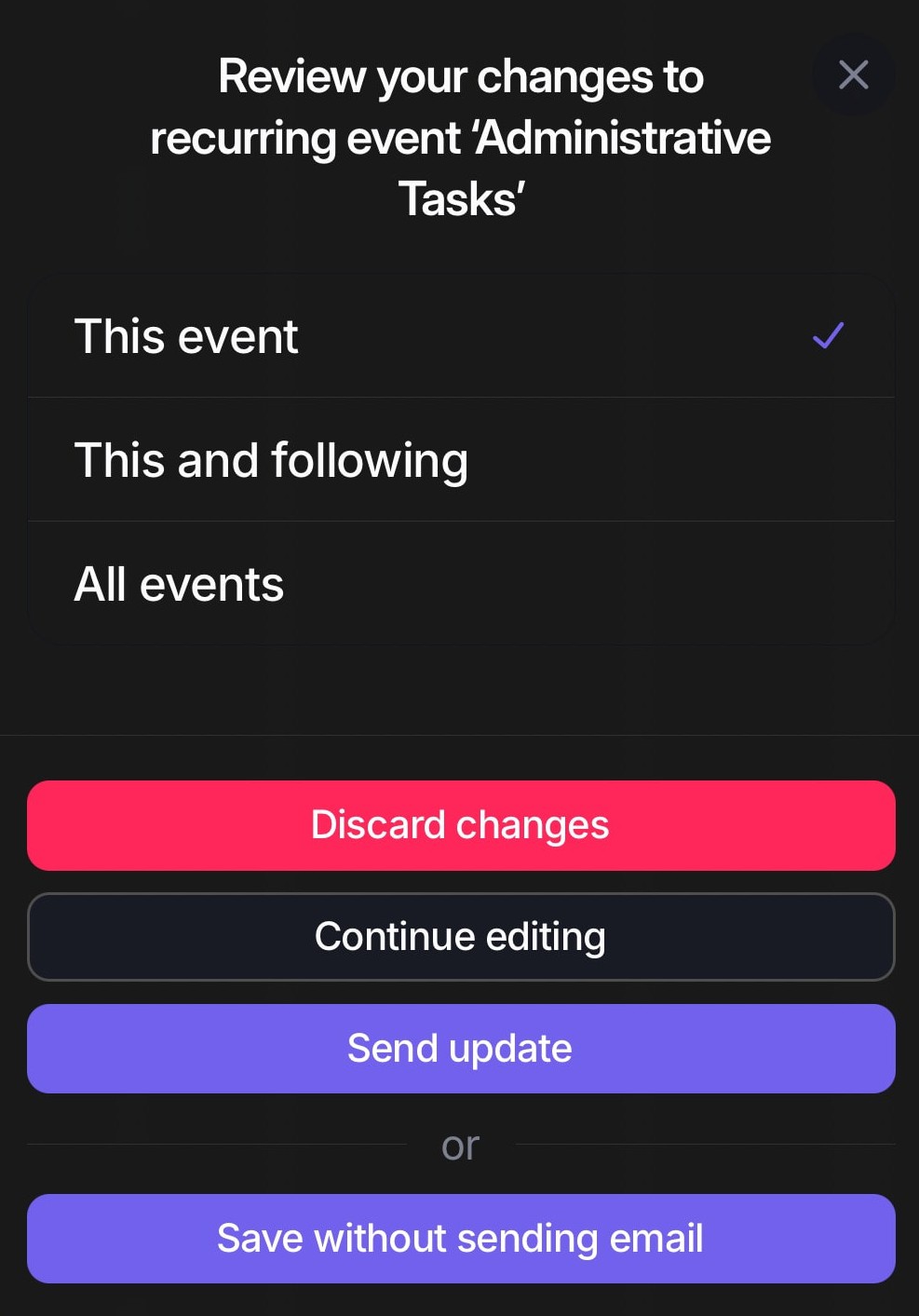Select the 'This event' option
This screenshot has width=919, height=1316.
460,336
